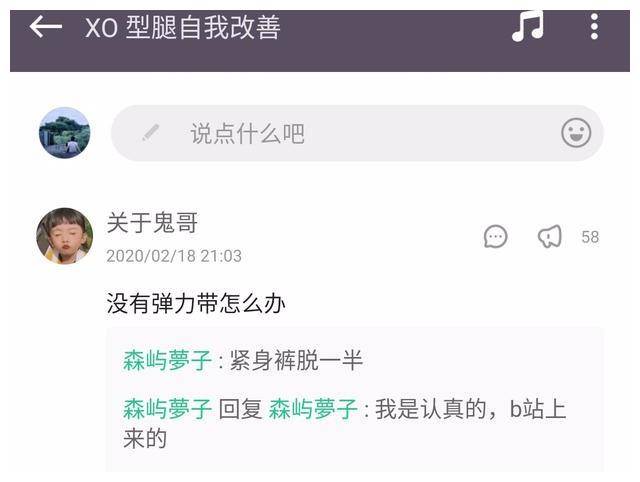Open the music note icon

click(x=527, y=27)
